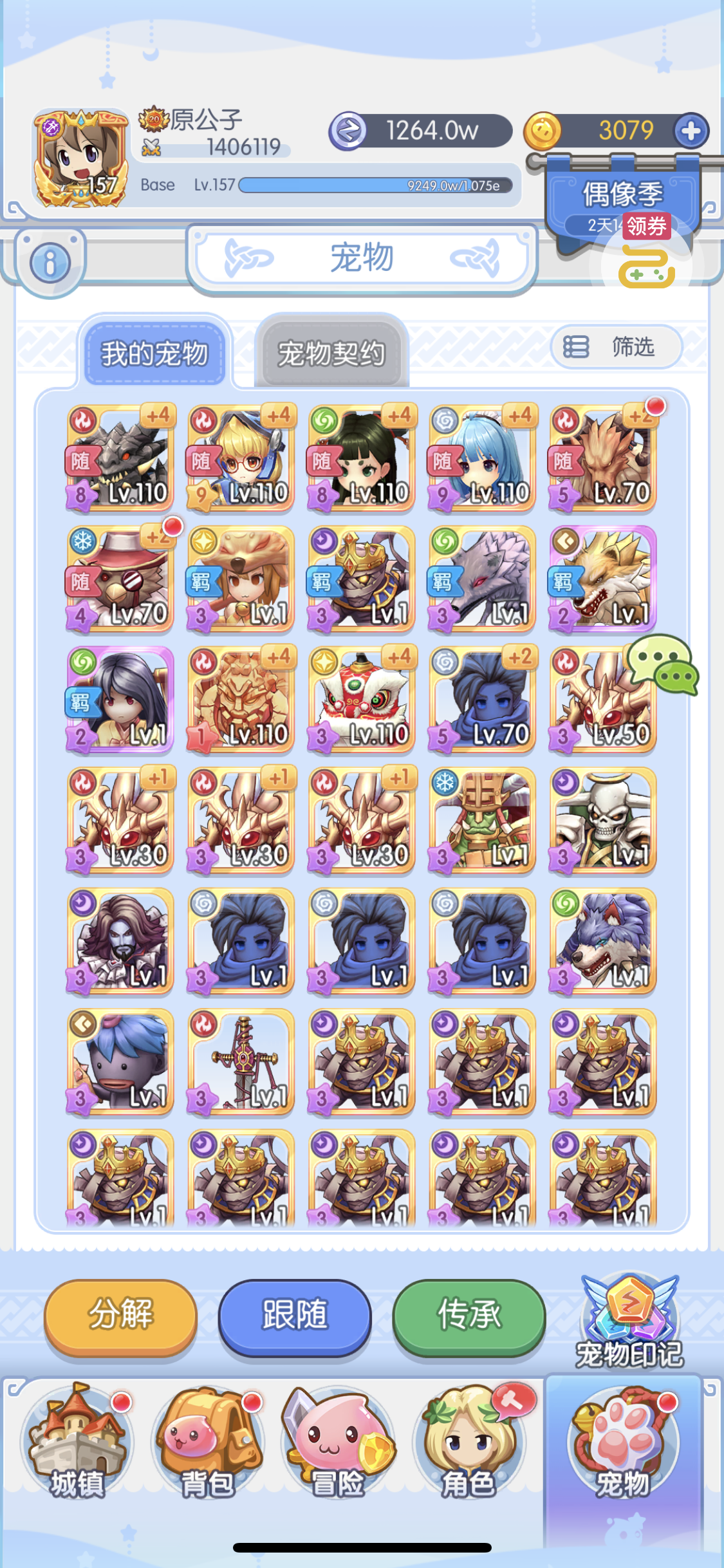Open the 偶像季 event banner
Screen dimensions: 724x1568
click(623, 201)
